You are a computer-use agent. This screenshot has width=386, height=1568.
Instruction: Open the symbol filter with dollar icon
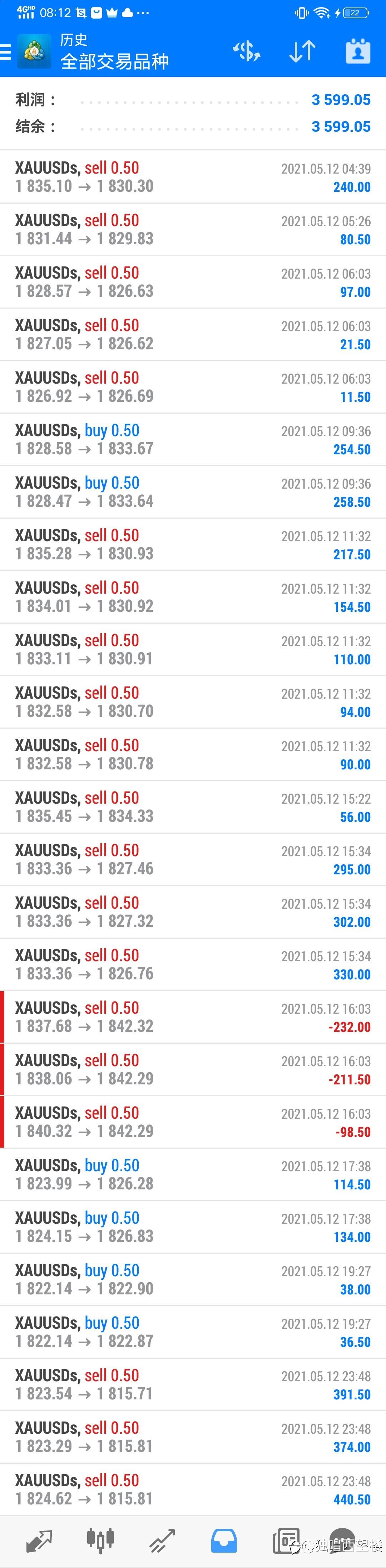247,51
